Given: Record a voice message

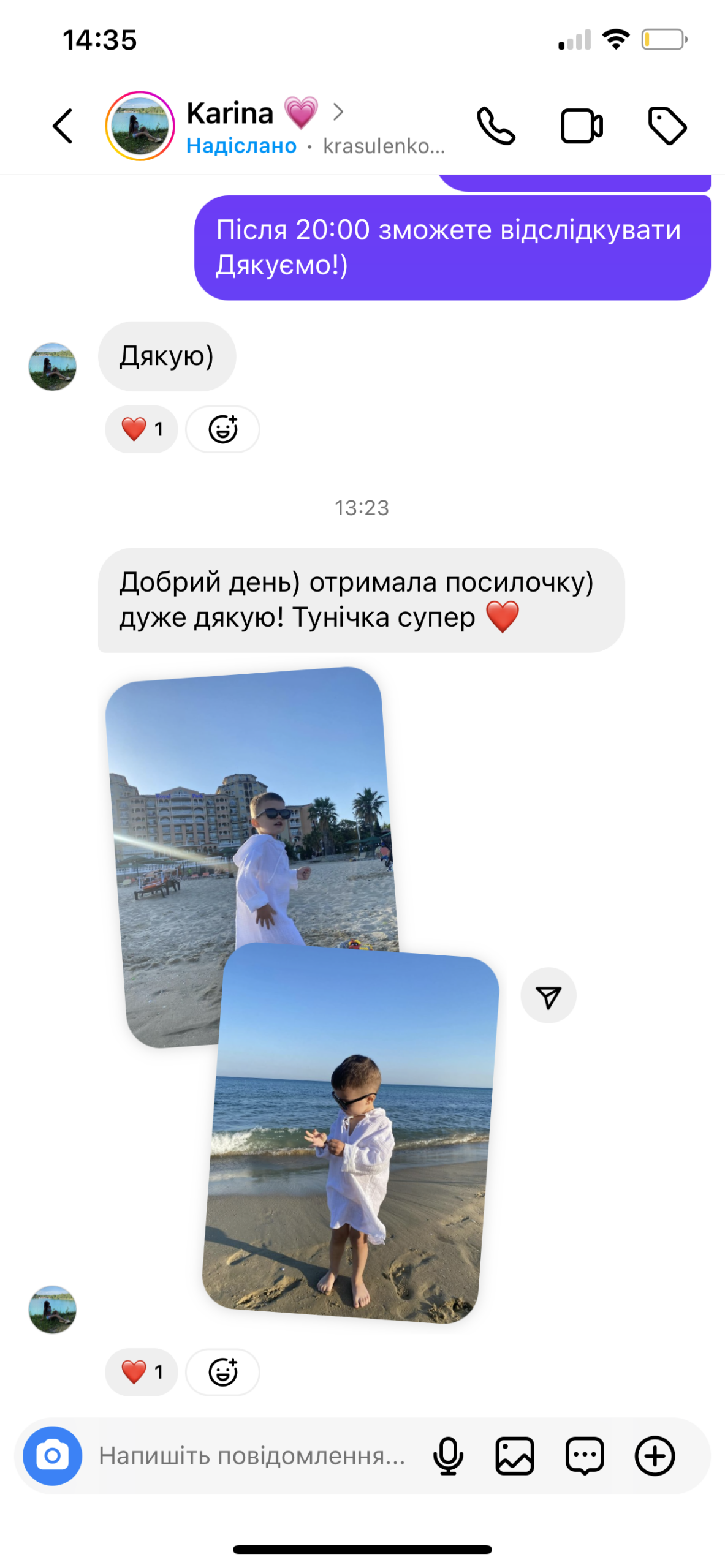Looking at the screenshot, I should (448, 1455).
